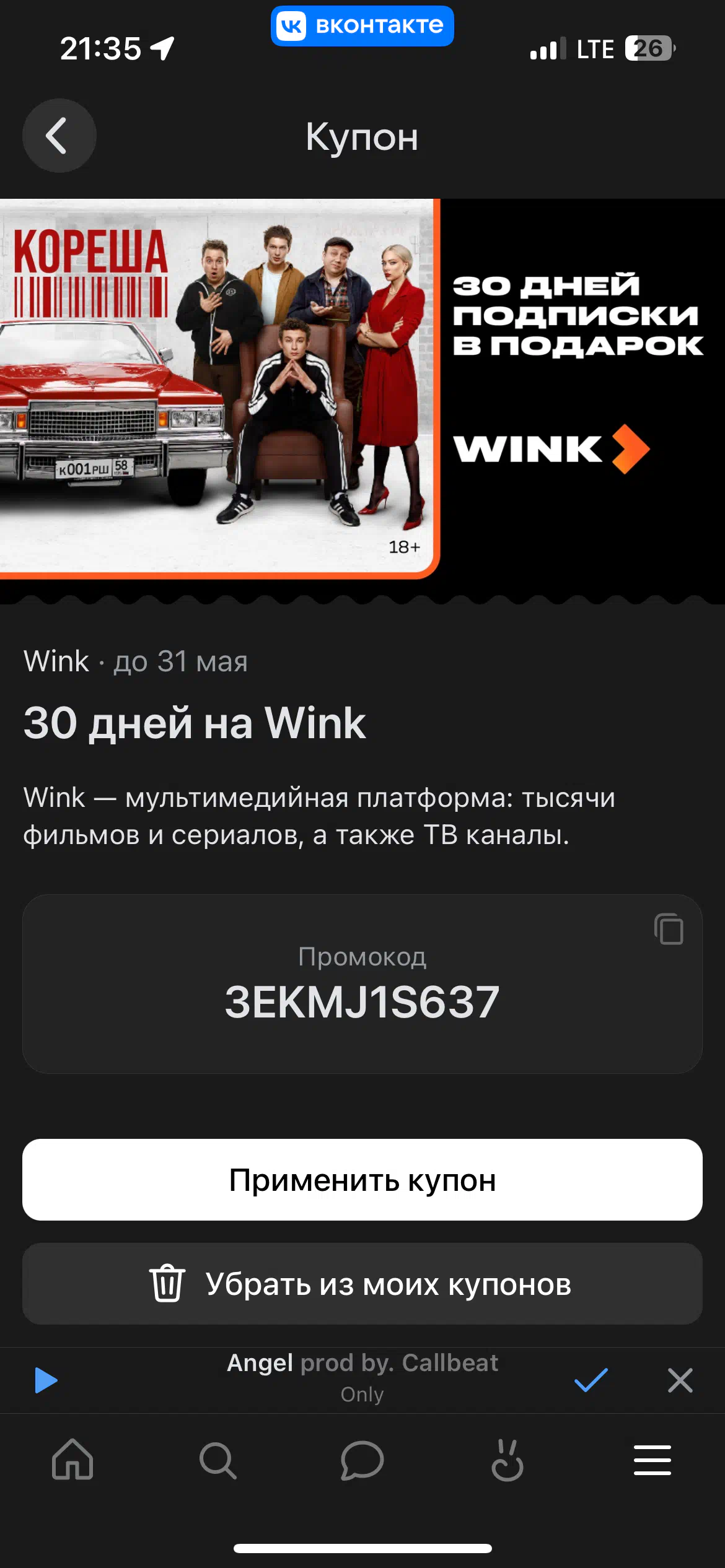Go back from the Купон screen
The height and width of the screenshot is (1568, 725).
click(59, 136)
